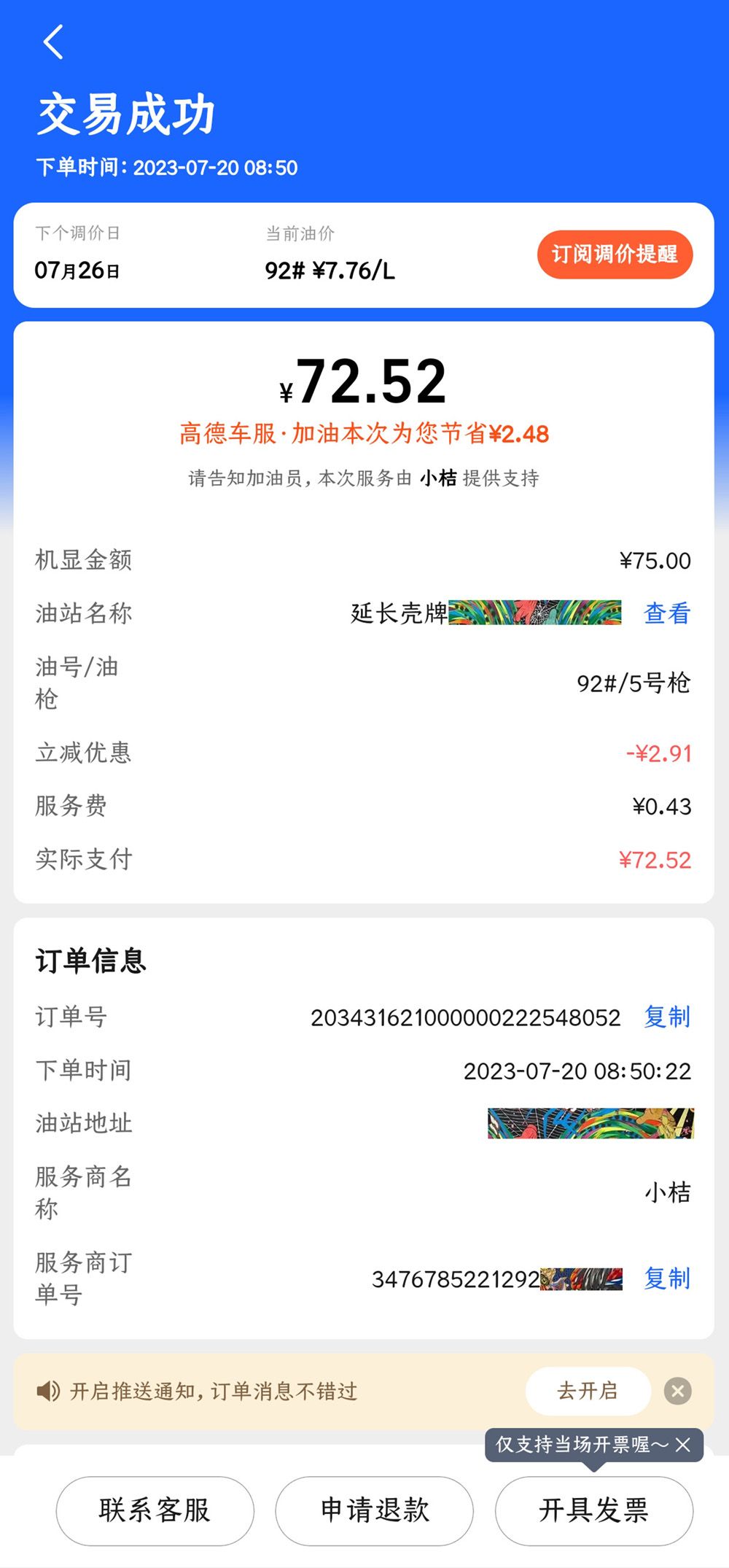
Task: Copy the order number with 复制
Action: click(x=667, y=1017)
